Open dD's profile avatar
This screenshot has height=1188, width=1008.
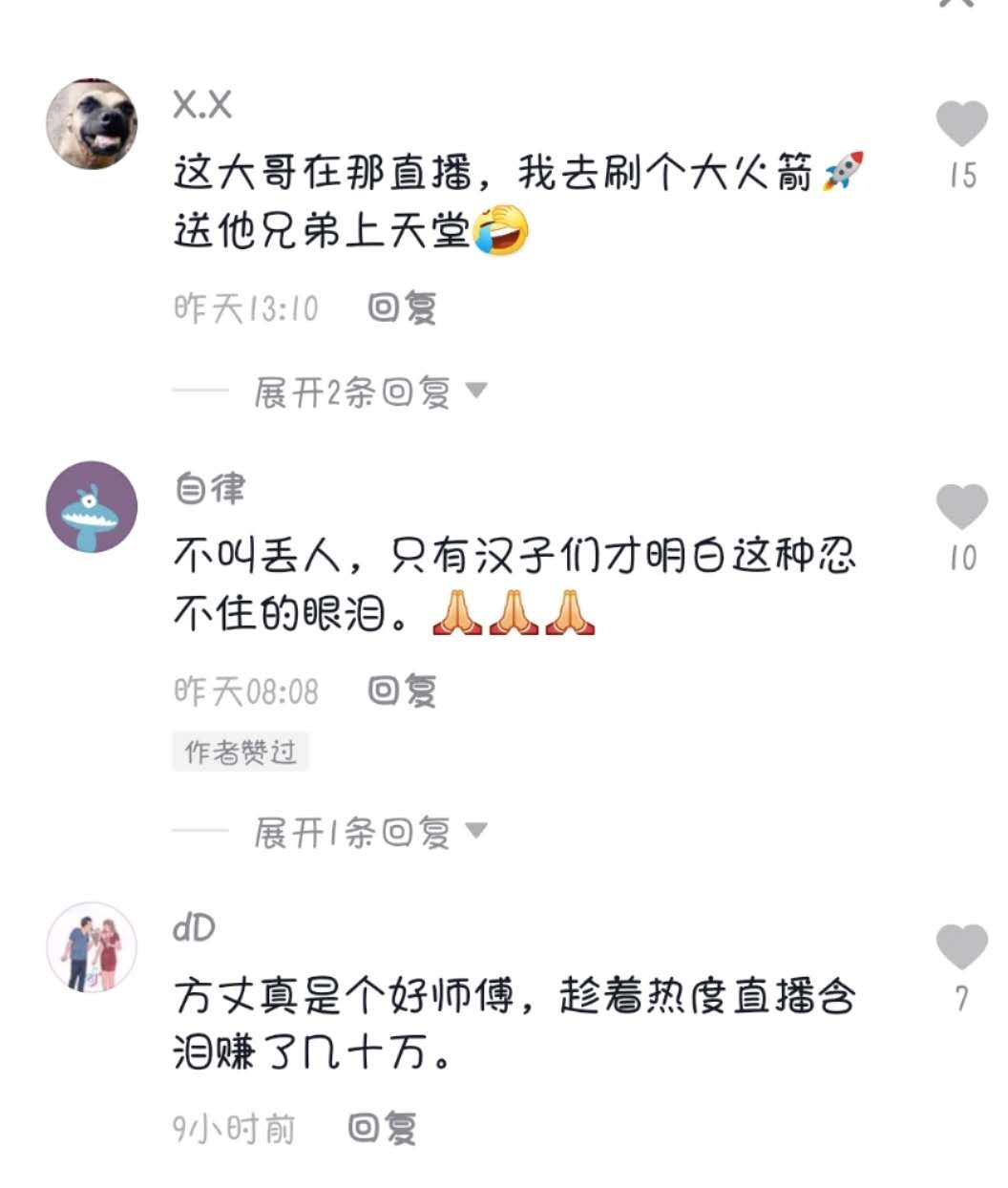click(x=92, y=946)
